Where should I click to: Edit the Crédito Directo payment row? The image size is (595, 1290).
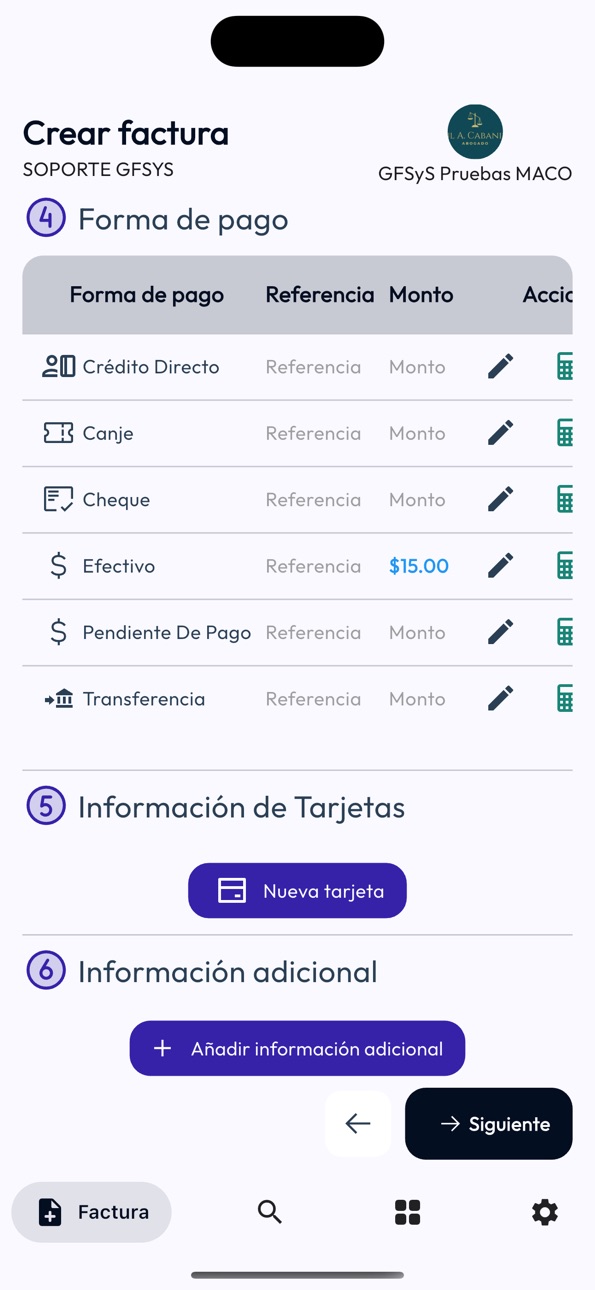501,366
